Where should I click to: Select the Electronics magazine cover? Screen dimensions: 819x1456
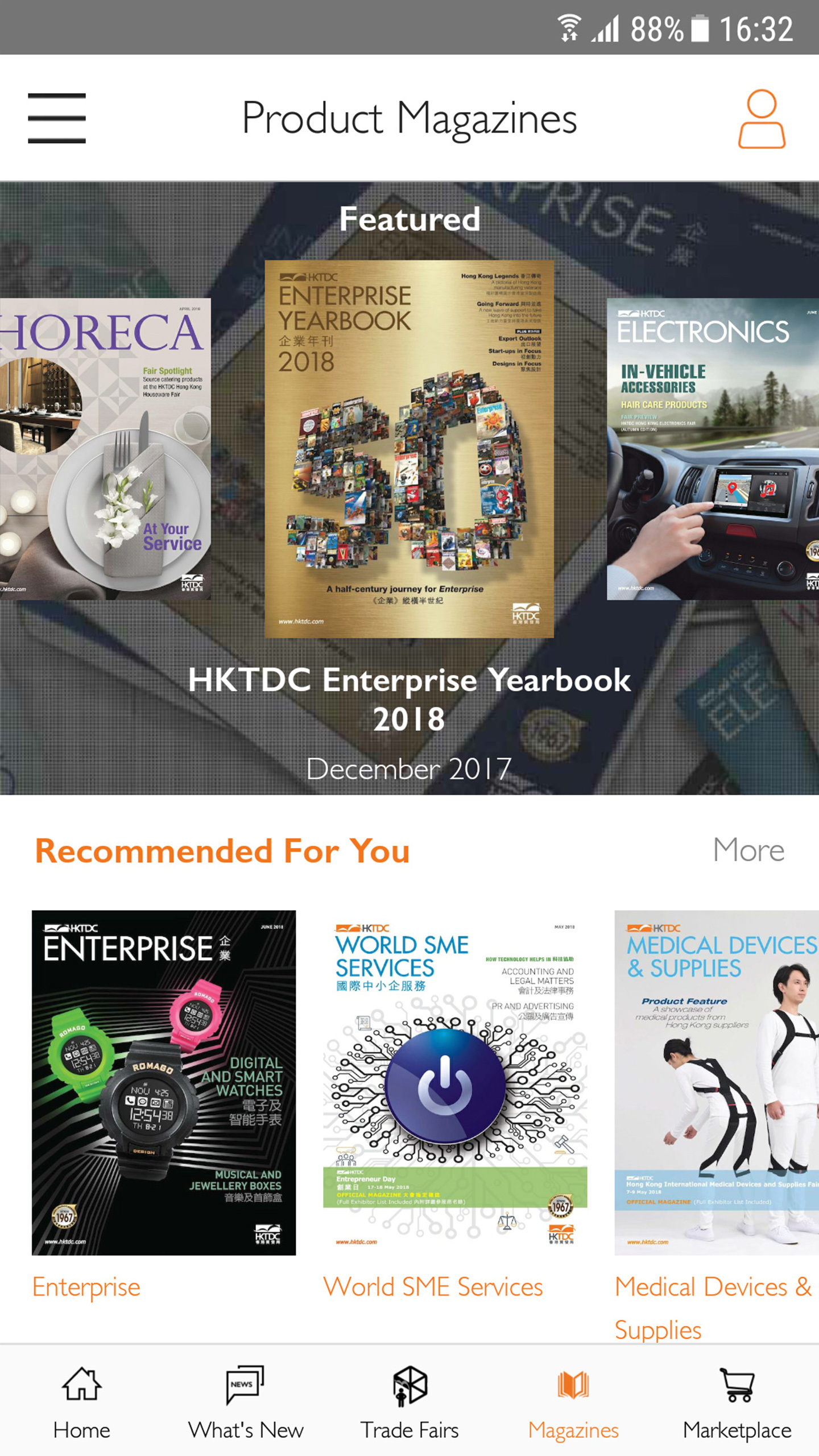pyautogui.click(x=712, y=448)
